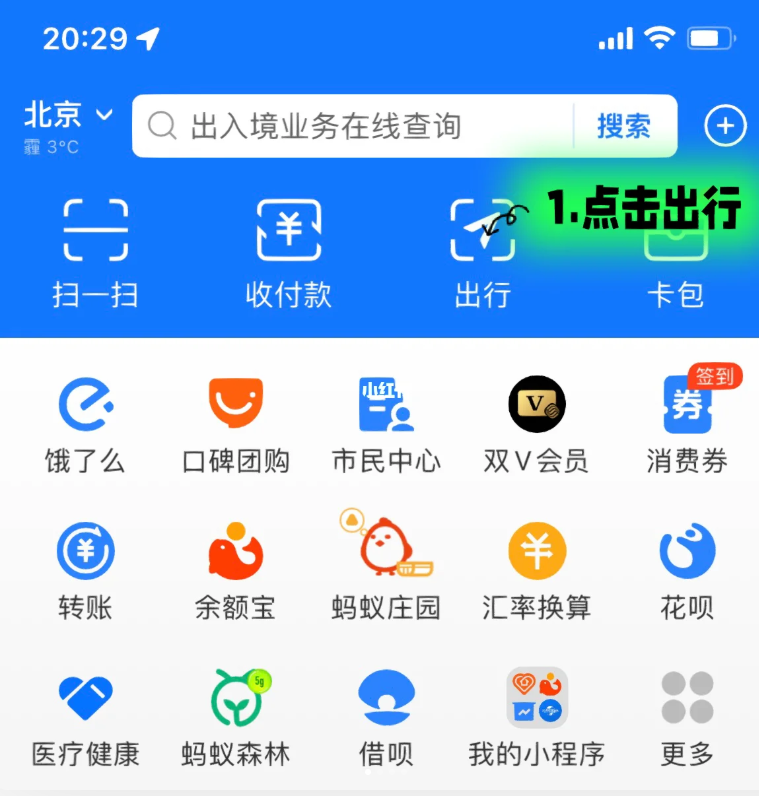The height and width of the screenshot is (796, 759).
Task: Open the plus add menu
Action: pos(725,126)
